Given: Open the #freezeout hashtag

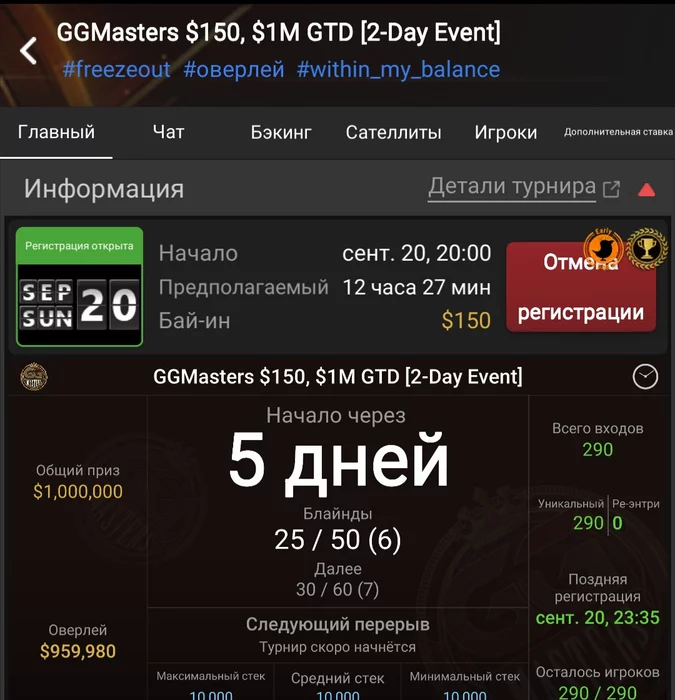Looking at the screenshot, I should point(117,70).
